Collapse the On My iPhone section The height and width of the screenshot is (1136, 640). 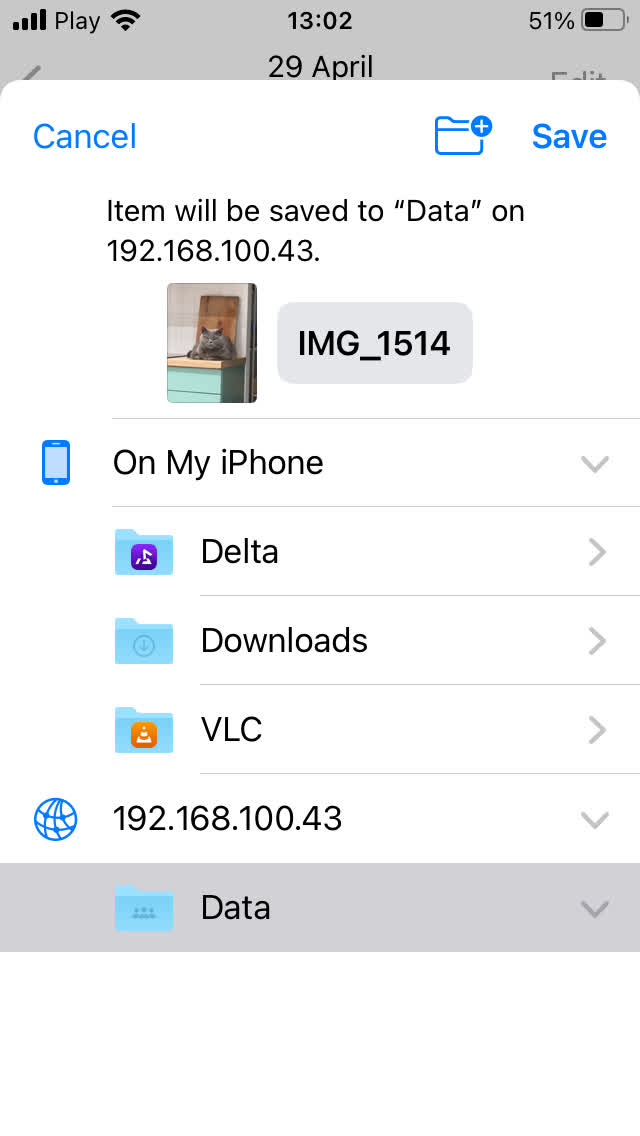595,463
